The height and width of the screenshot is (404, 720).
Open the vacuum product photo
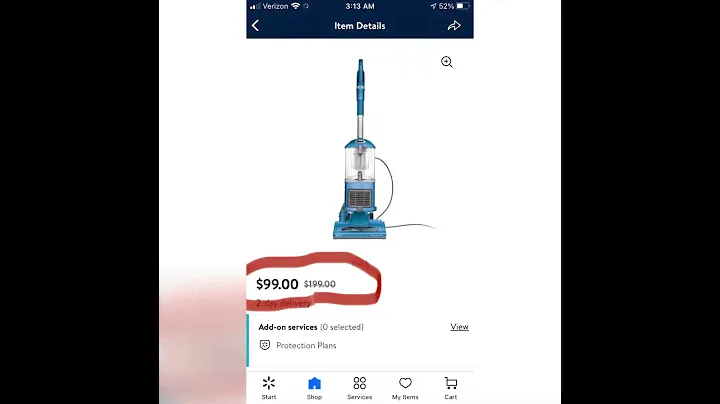pyautogui.click(x=360, y=150)
